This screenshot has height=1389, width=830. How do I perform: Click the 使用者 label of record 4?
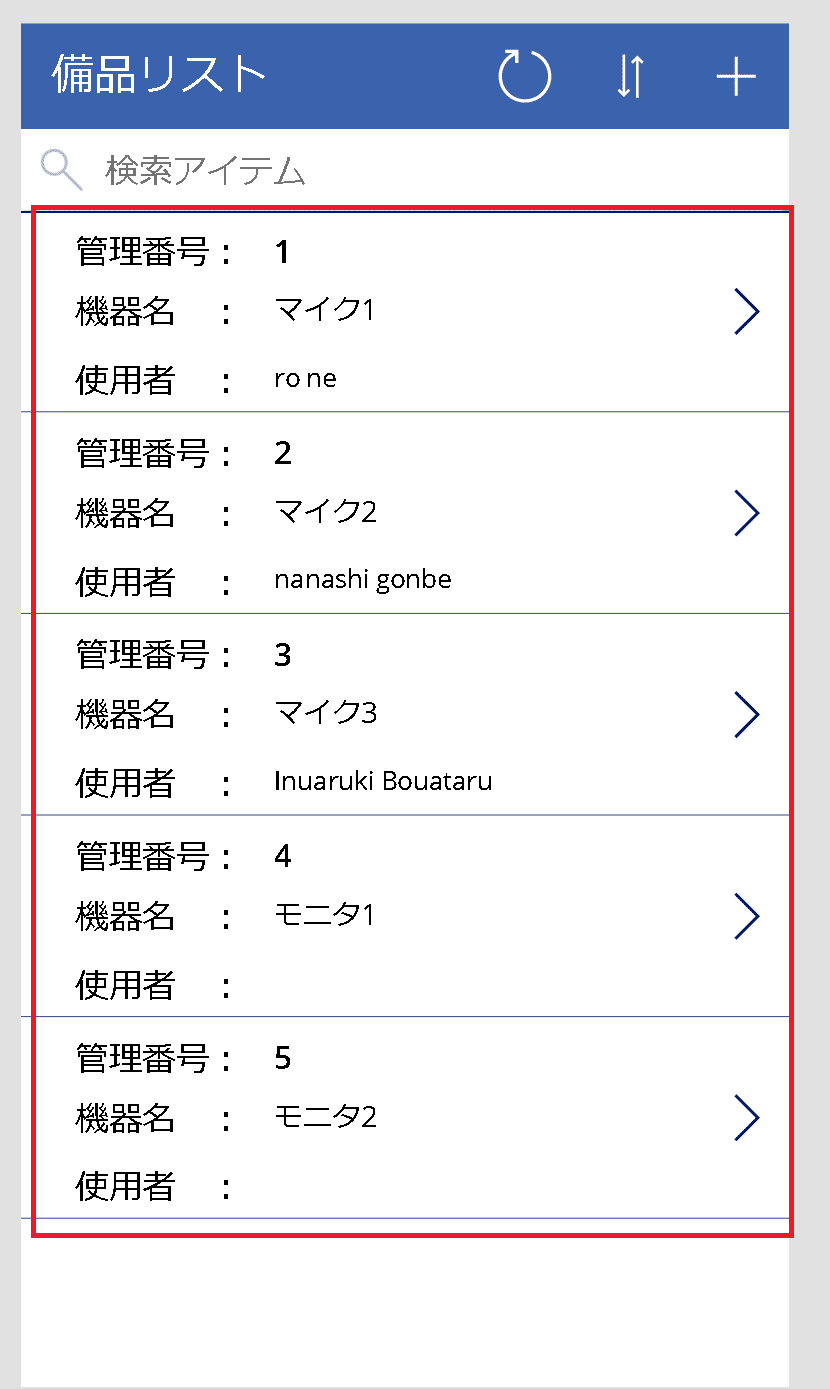click(120, 986)
